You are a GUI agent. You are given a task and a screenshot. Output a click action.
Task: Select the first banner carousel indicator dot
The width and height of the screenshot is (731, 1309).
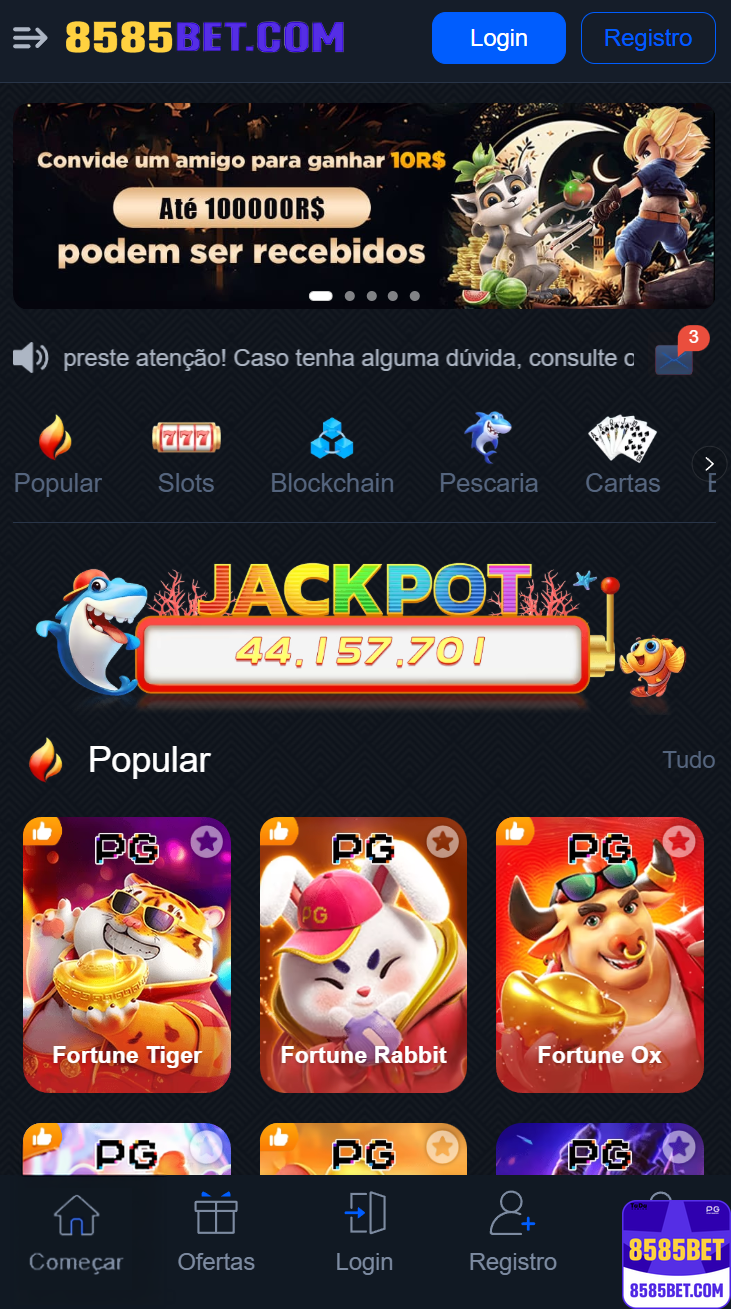320,295
